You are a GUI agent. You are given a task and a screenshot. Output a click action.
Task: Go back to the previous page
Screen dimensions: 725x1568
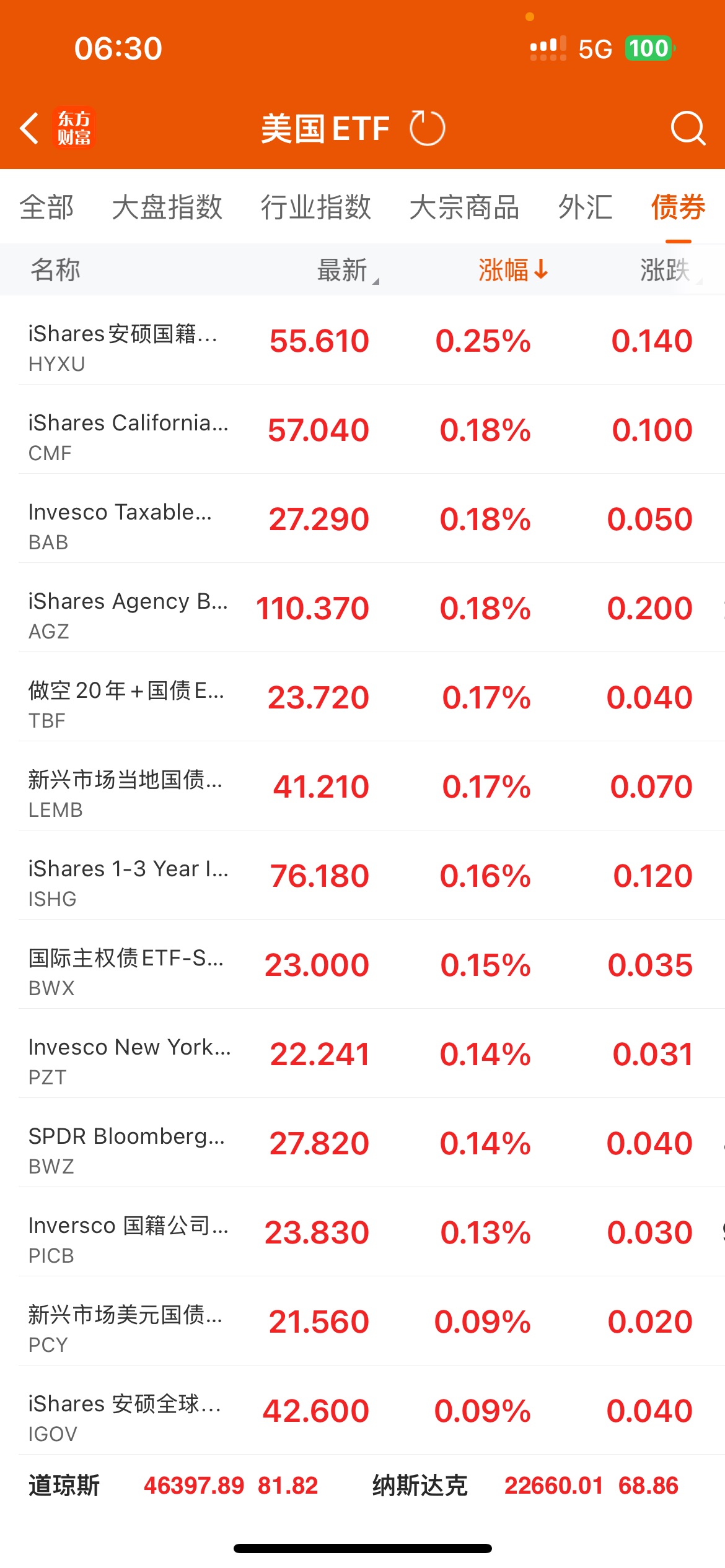pos(30,128)
